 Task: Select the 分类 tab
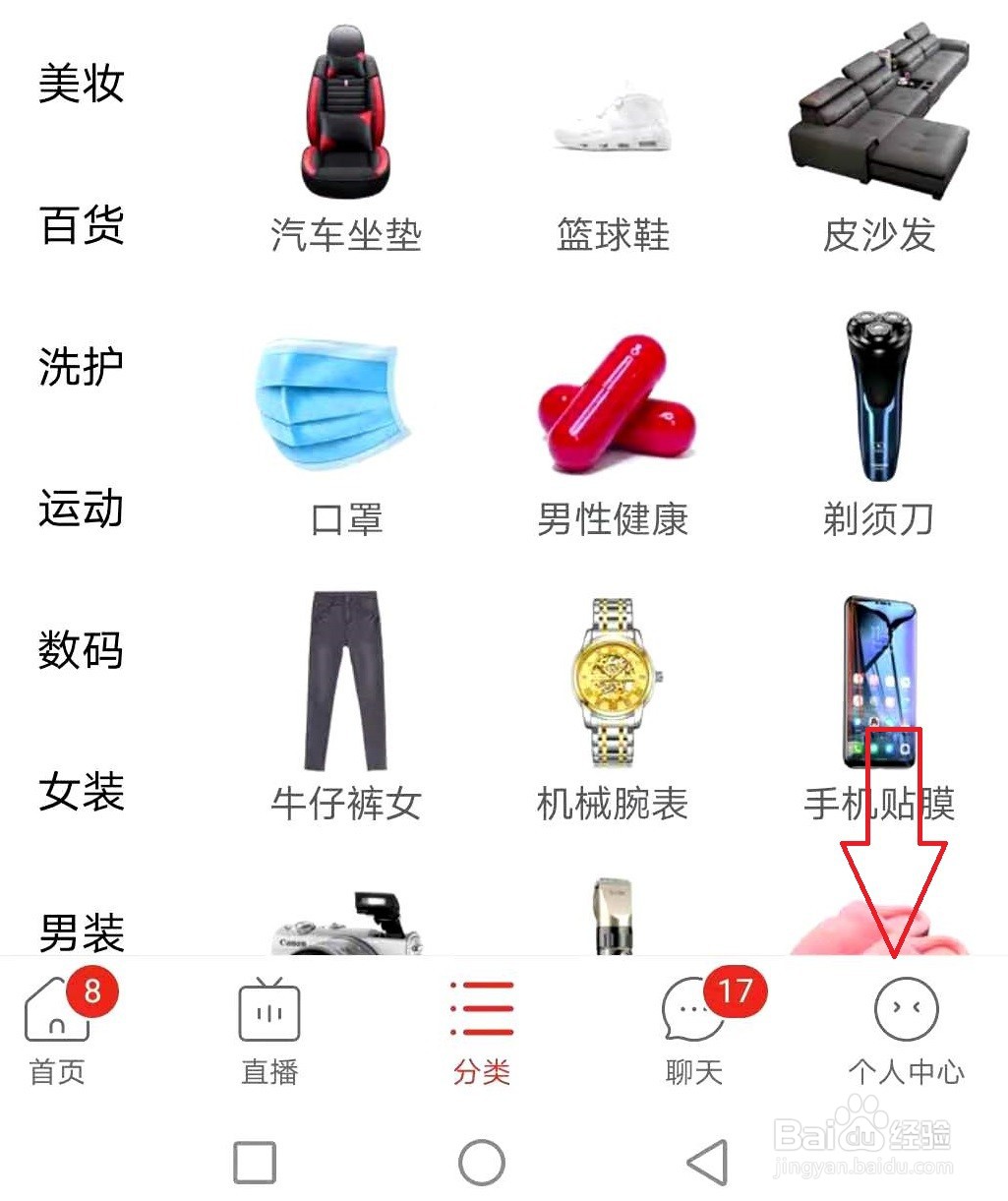pyautogui.click(x=482, y=1030)
